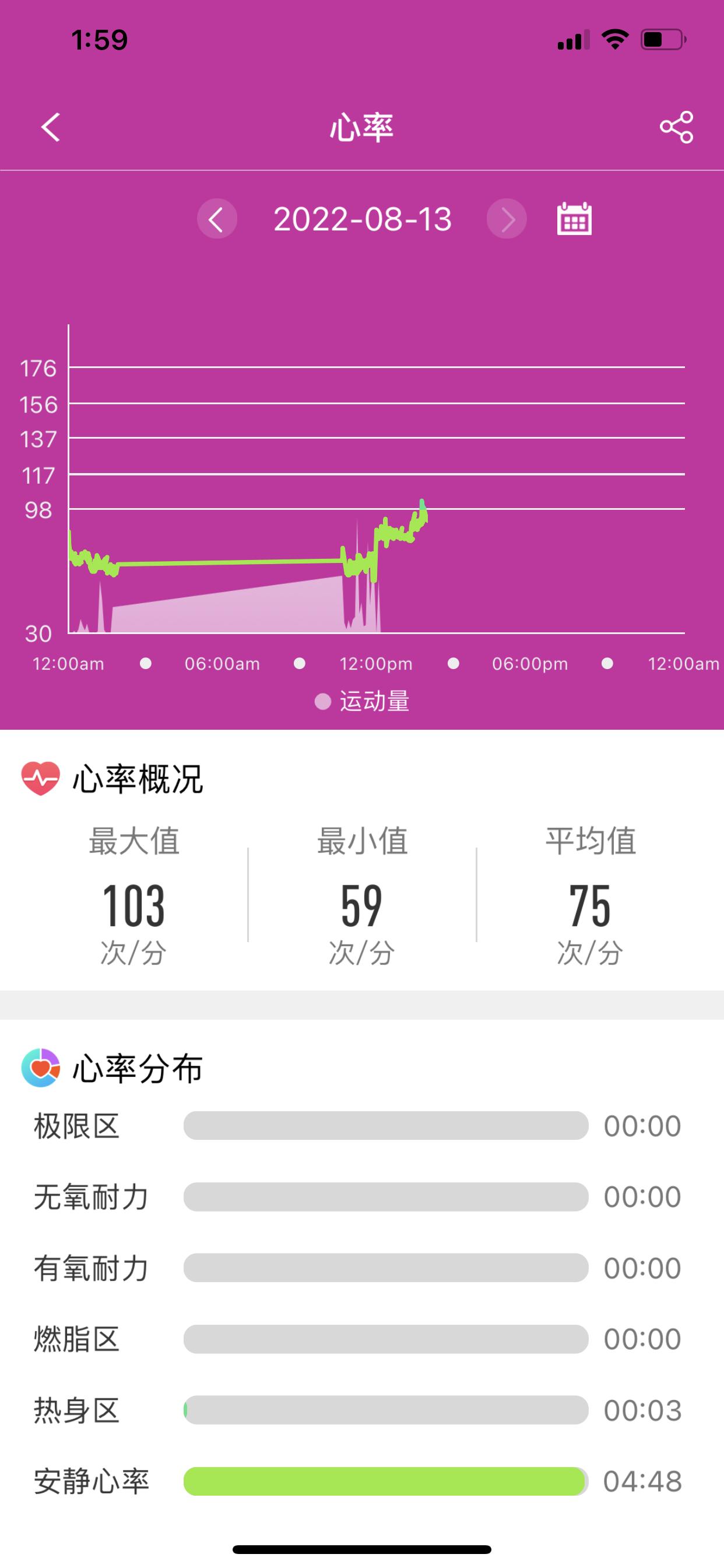724x1568 pixels.
Task: Tap the Wi-Fi status icon
Action: tap(614, 38)
